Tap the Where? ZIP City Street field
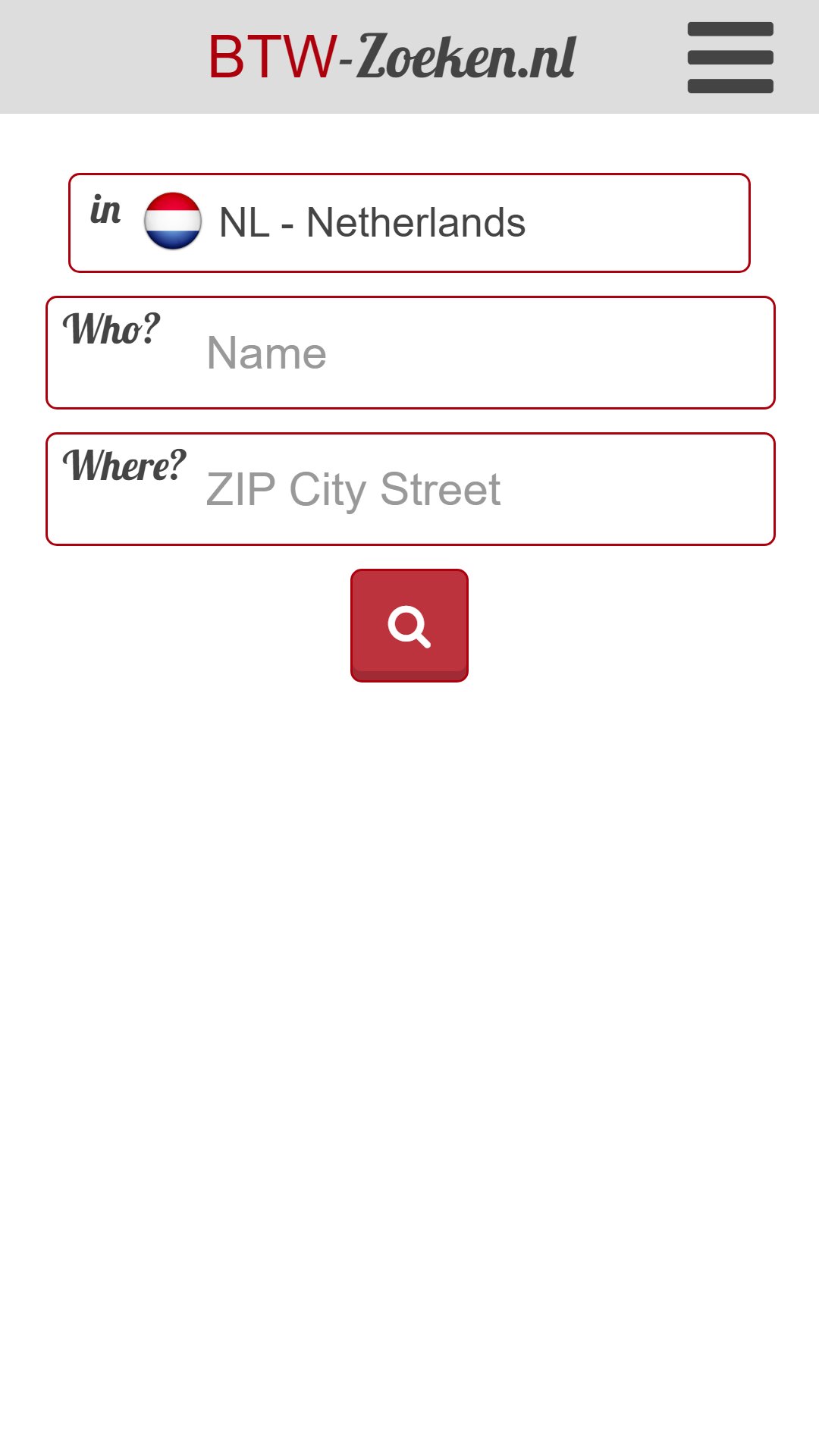819x1456 pixels. pyautogui.click(x=410, y=489)
